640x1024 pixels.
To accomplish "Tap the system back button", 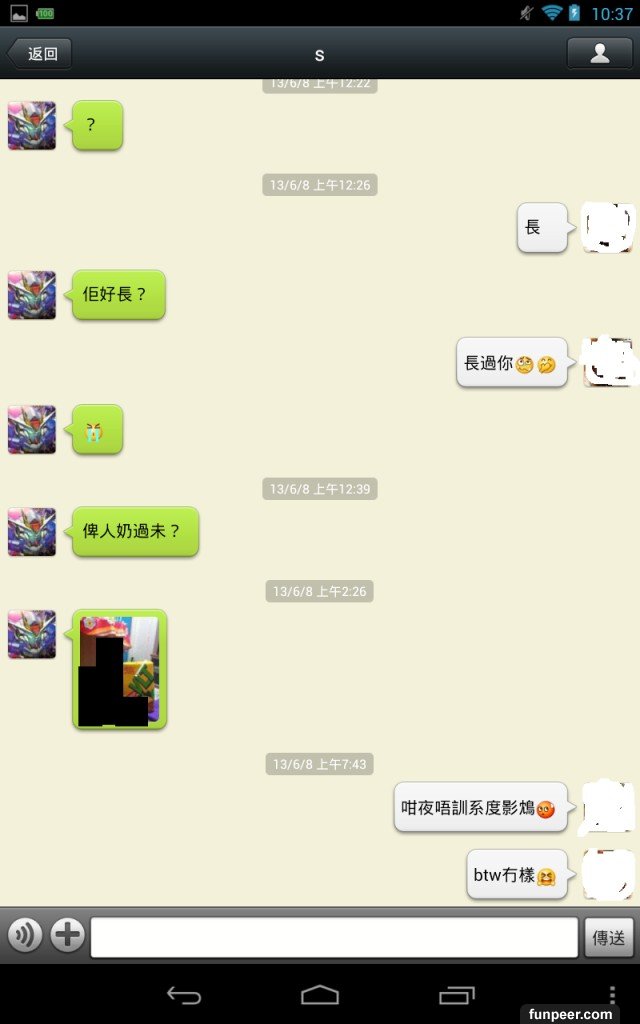I will [184, 994].
